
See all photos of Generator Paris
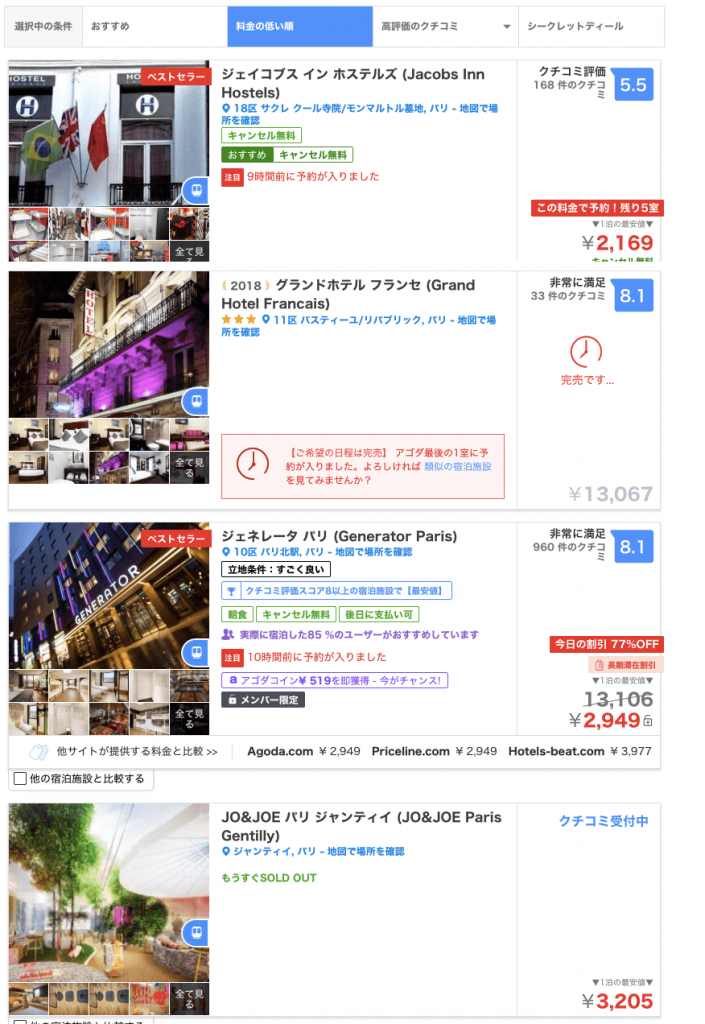[189, 718]
